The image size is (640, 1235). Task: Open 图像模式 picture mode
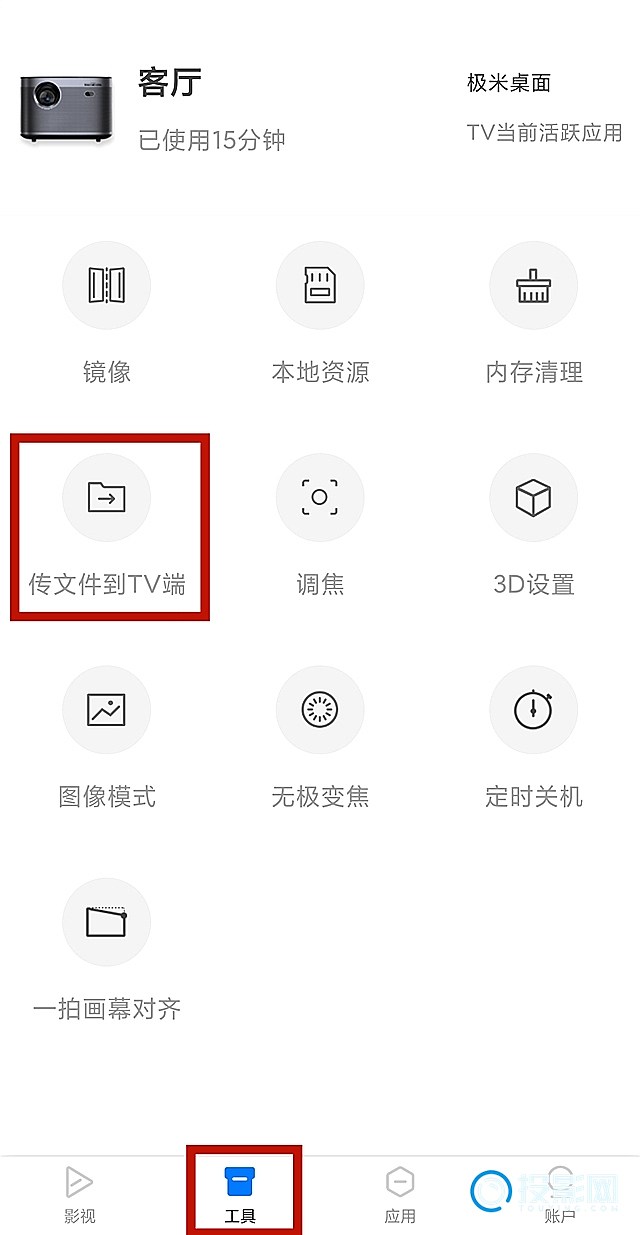(x=107, y=710)
